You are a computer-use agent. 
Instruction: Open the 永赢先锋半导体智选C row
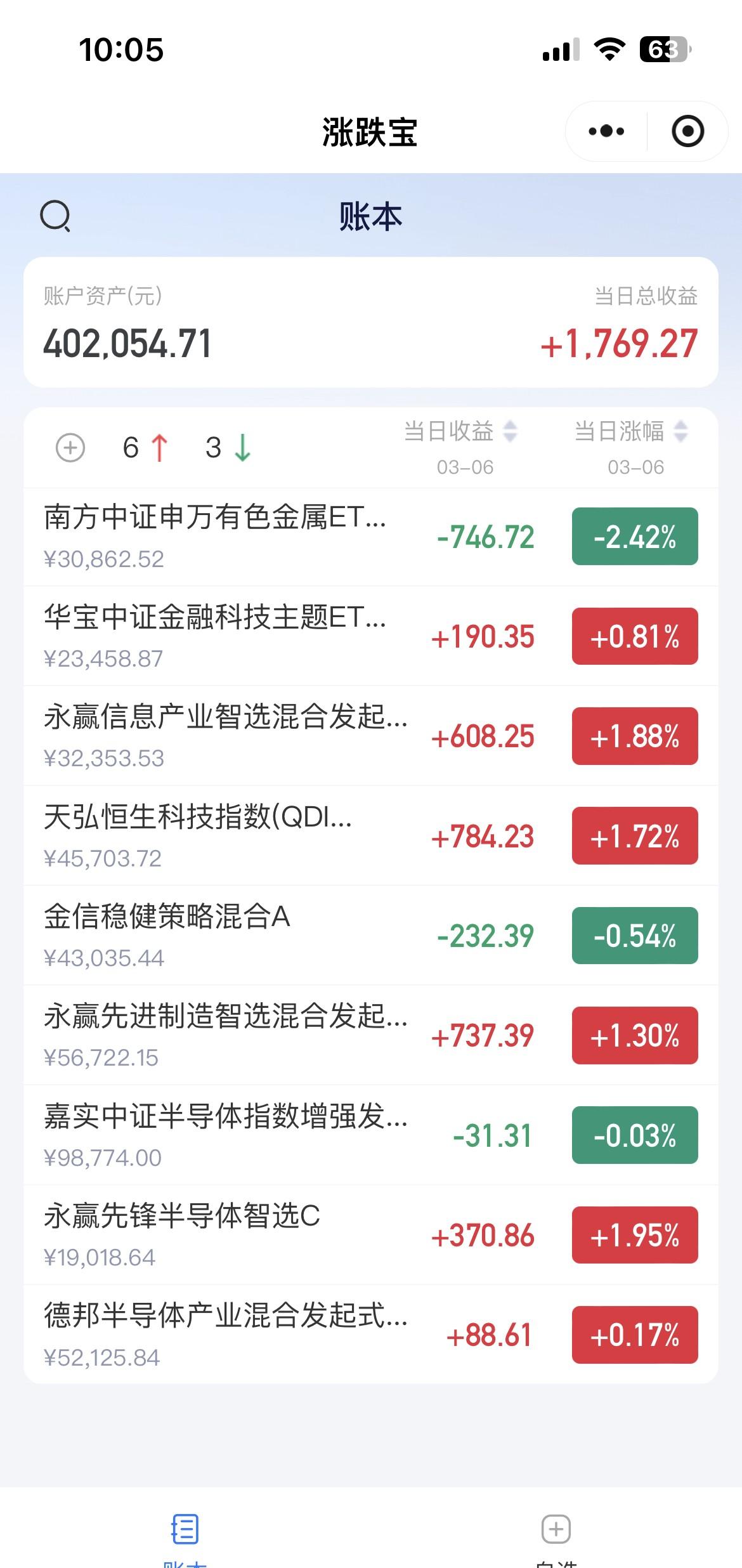(182, 1235)
